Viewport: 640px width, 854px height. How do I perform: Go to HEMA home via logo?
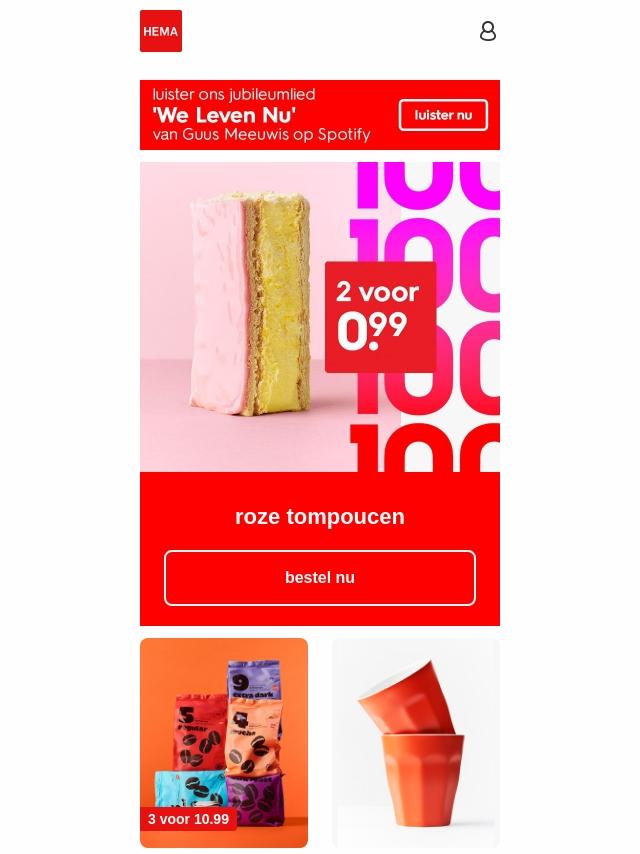pyautogui.click(x=161, y=31)
